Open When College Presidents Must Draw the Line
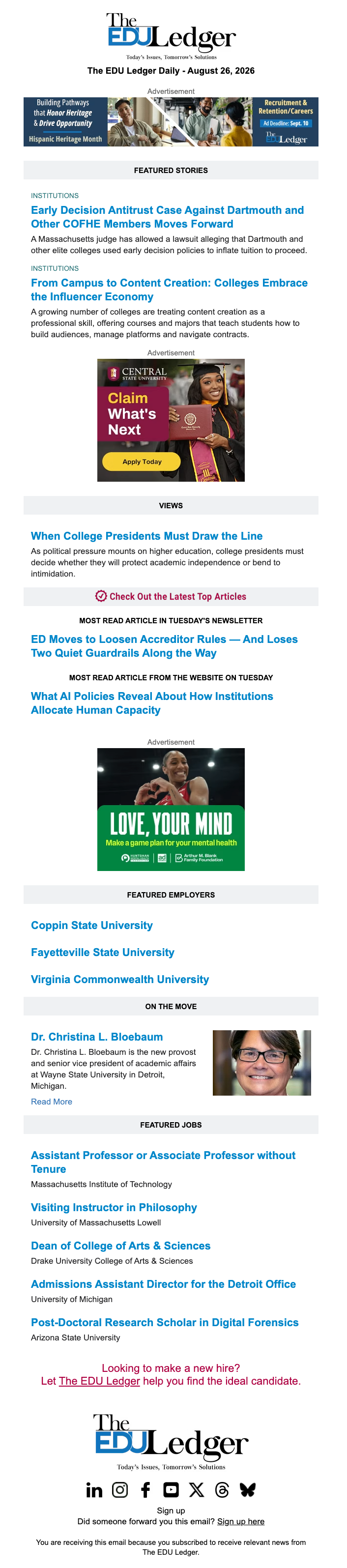 (x=147, y=536)
